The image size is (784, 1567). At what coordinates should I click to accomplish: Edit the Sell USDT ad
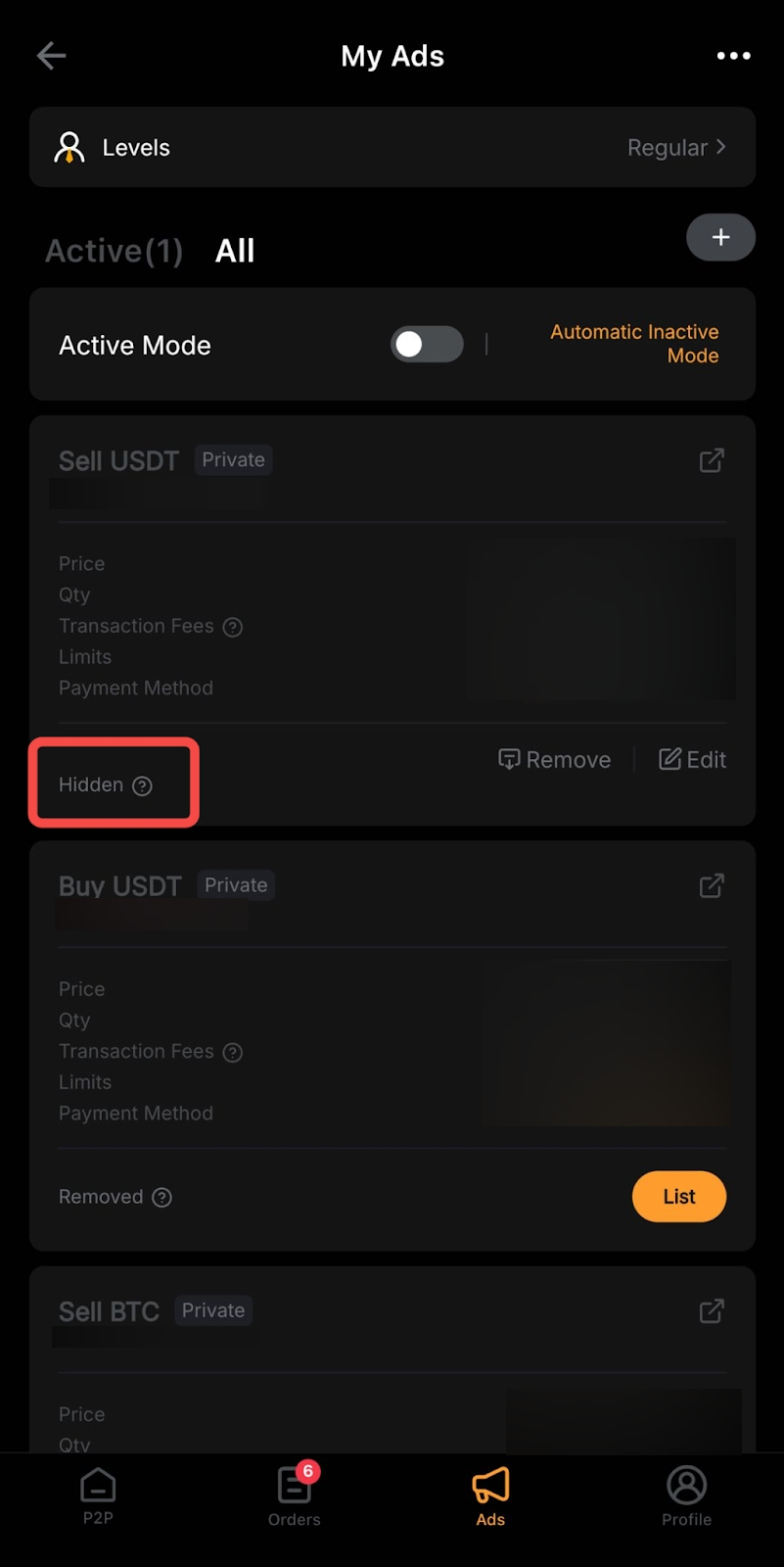pyautogui.click(x=693, y=760)
